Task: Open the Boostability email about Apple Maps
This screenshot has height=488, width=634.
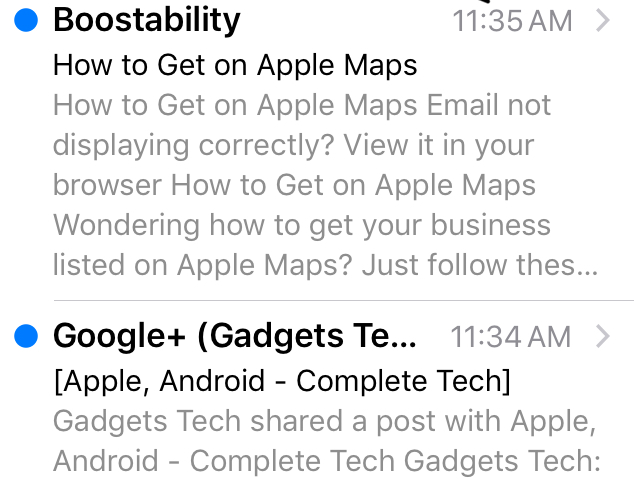Action: tap(317, 150)
